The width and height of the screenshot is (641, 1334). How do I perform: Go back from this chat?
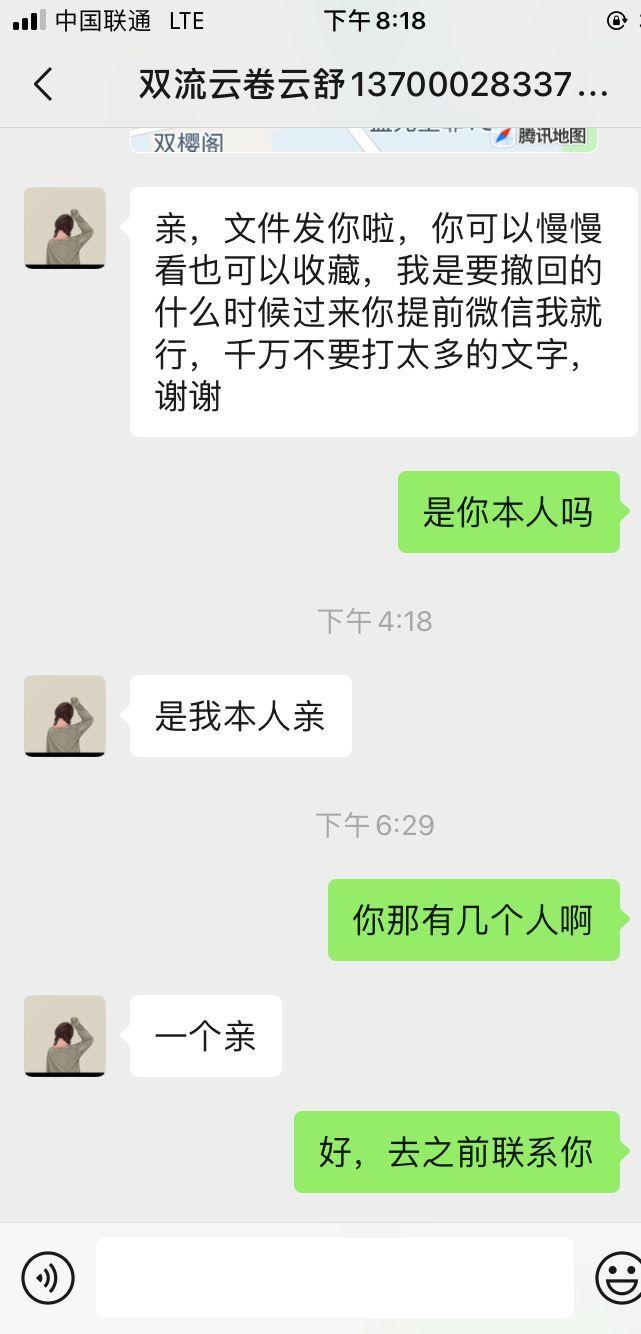[x=43, y=85]
